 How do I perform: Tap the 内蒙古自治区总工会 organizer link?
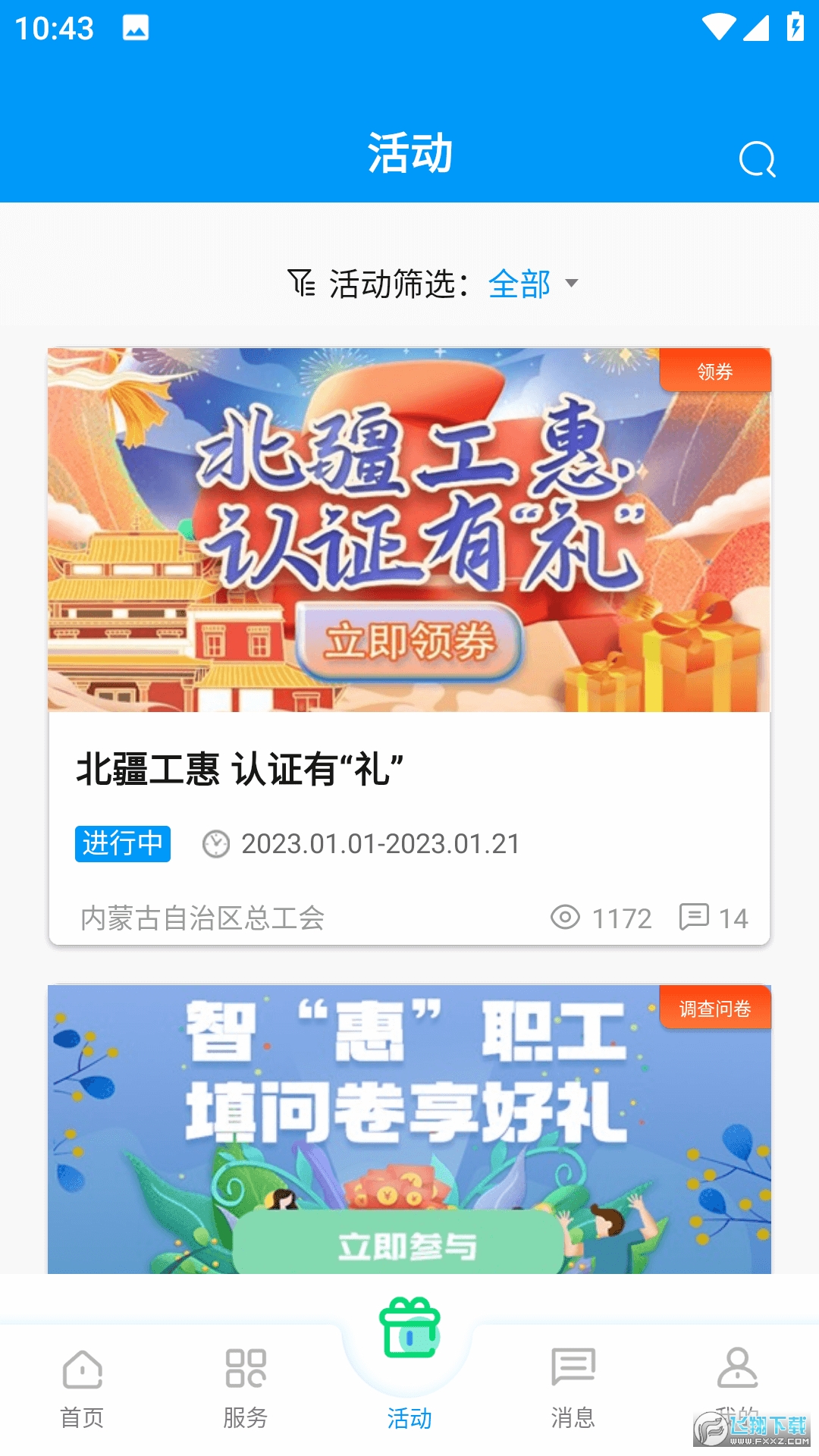pos(202,918)
